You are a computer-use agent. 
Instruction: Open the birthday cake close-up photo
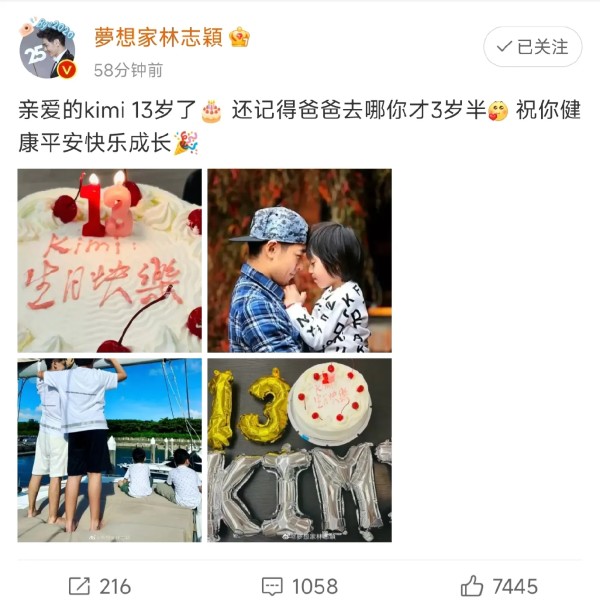coord(109,260)
